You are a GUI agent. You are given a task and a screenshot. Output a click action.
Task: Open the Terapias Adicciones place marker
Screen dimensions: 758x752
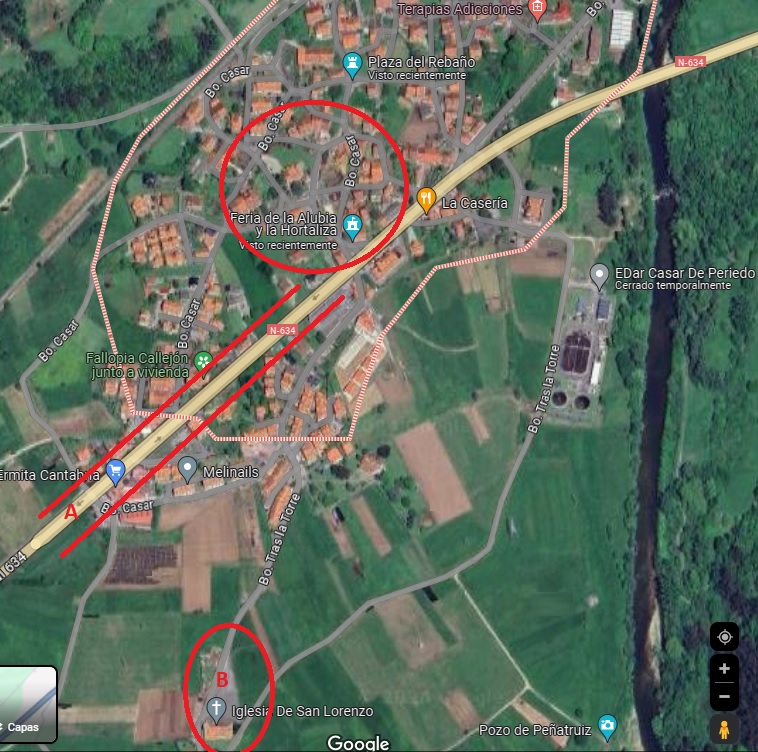[538, 9]
